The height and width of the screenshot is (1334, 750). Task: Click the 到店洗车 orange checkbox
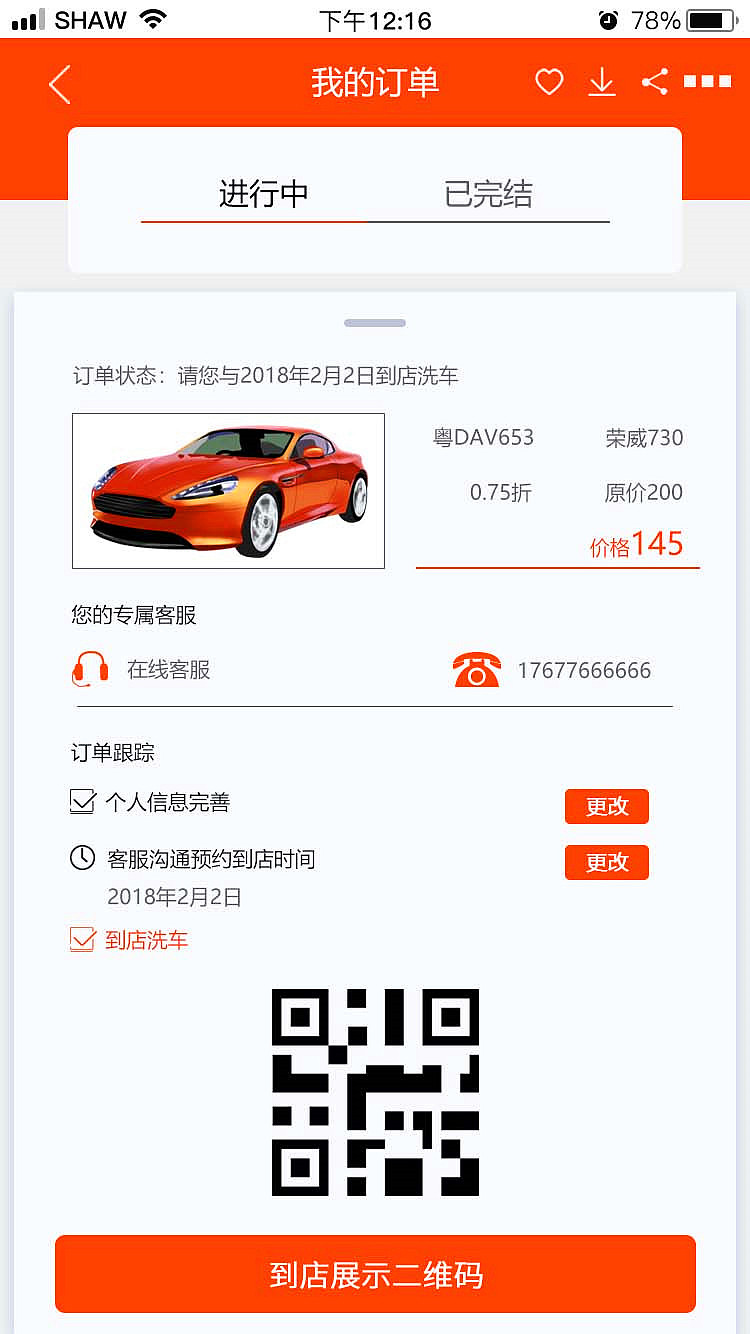click(84, 938)
